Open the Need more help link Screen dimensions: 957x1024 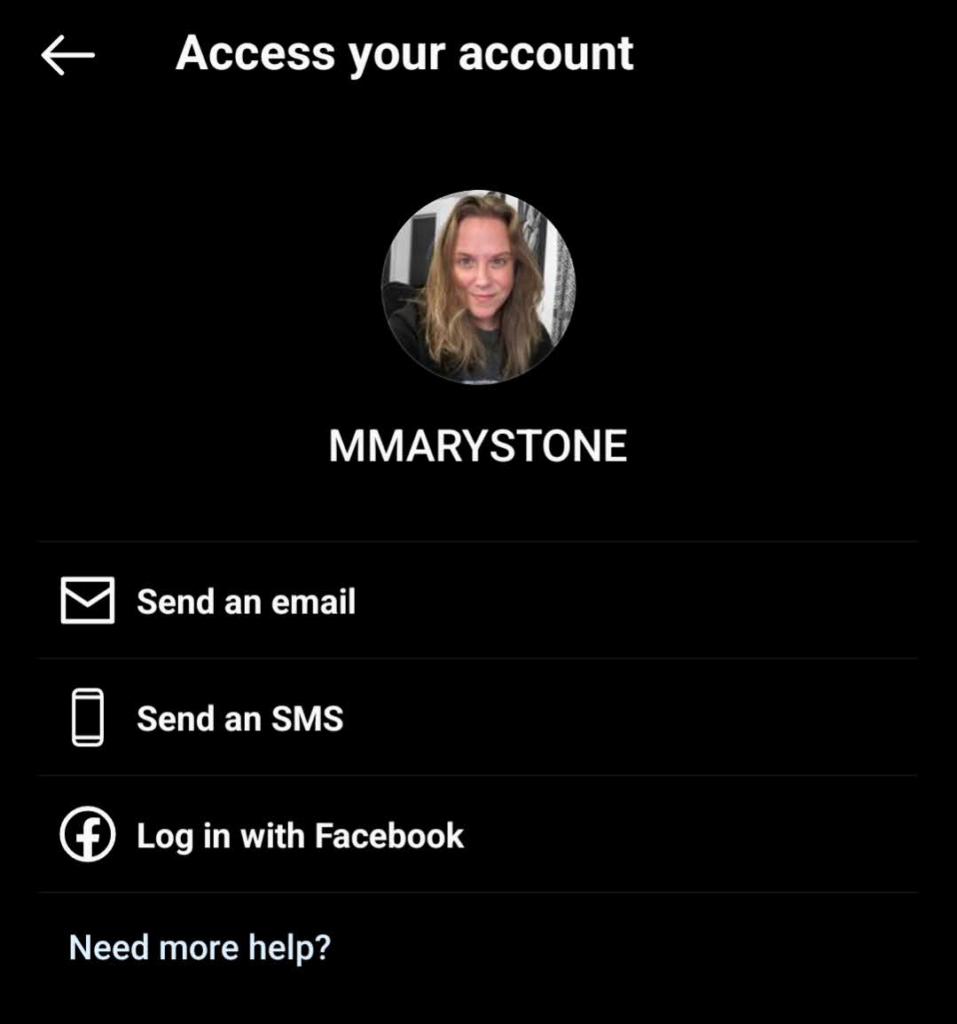point(199,946)
